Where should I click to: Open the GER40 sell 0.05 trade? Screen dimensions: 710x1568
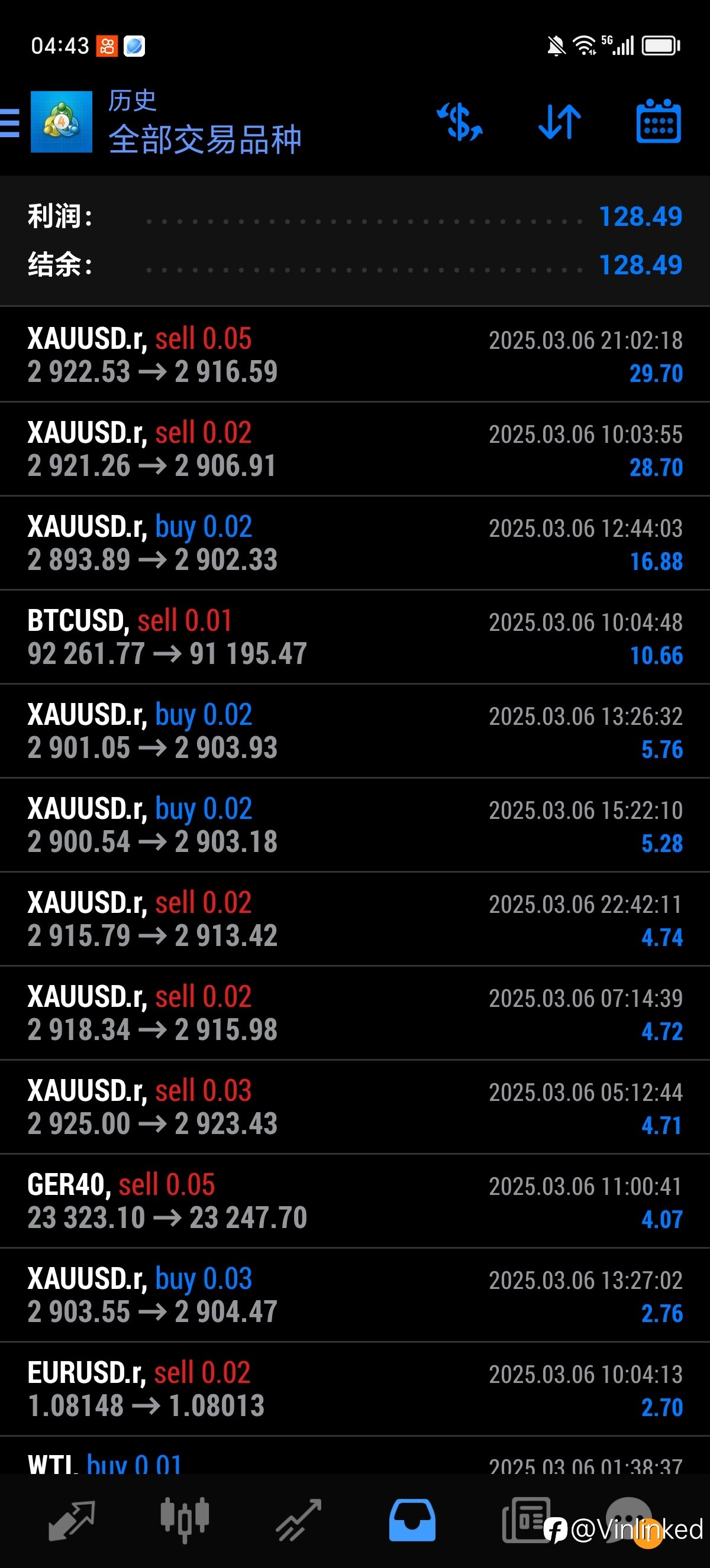pyautogui.click(x=355, y=1200)
